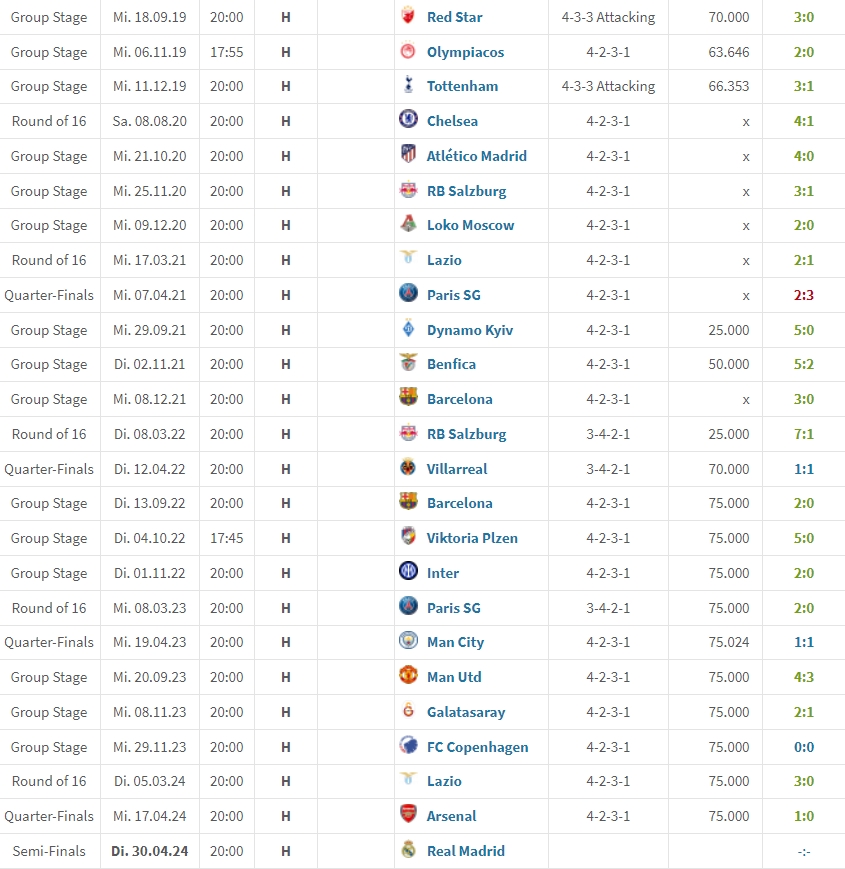
Task: Open the 7:1 match report link
Action: click(803, 434)
